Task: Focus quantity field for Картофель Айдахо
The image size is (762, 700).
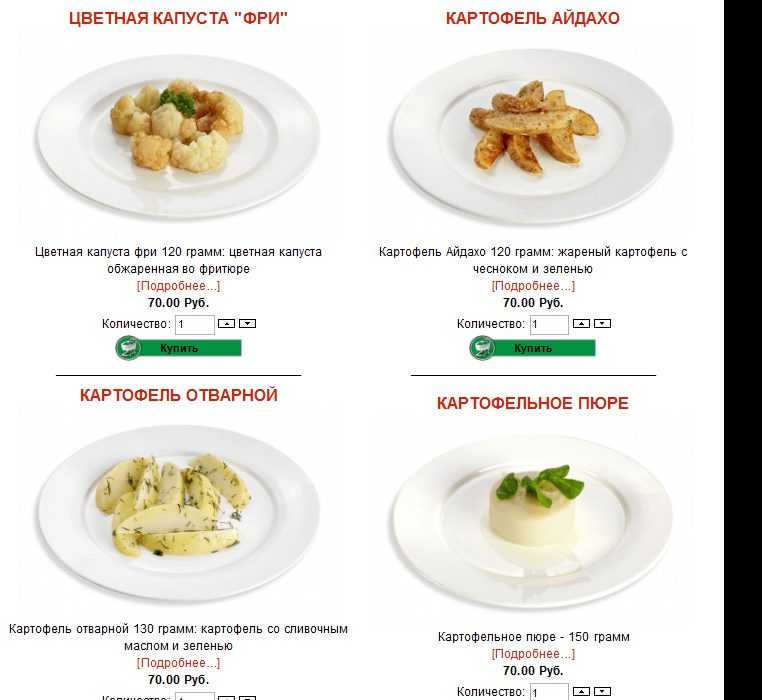Action: tap(549, 324)
